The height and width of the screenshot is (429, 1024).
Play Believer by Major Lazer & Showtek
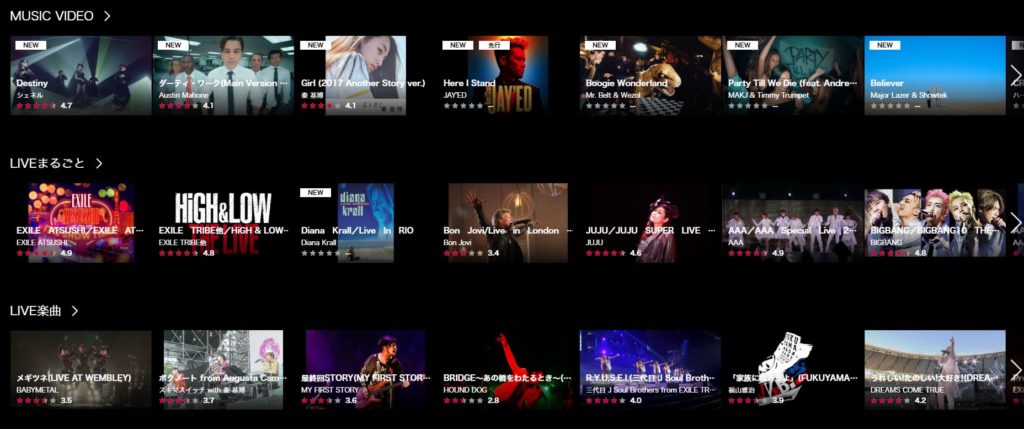[935, 75]
